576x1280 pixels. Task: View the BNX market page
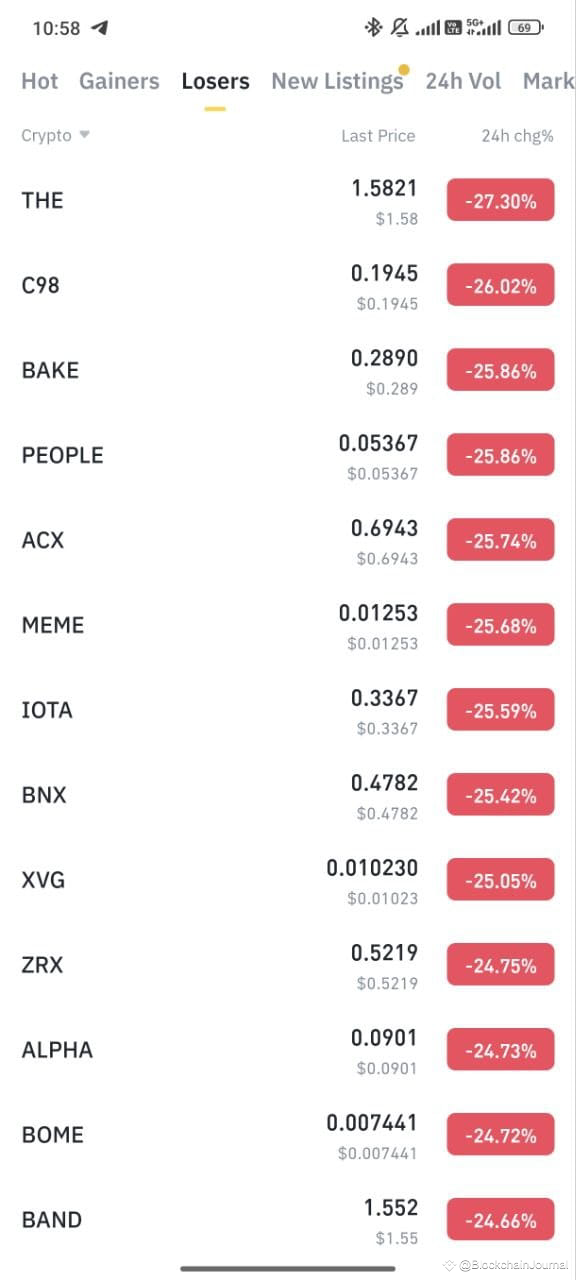[288, 795]
